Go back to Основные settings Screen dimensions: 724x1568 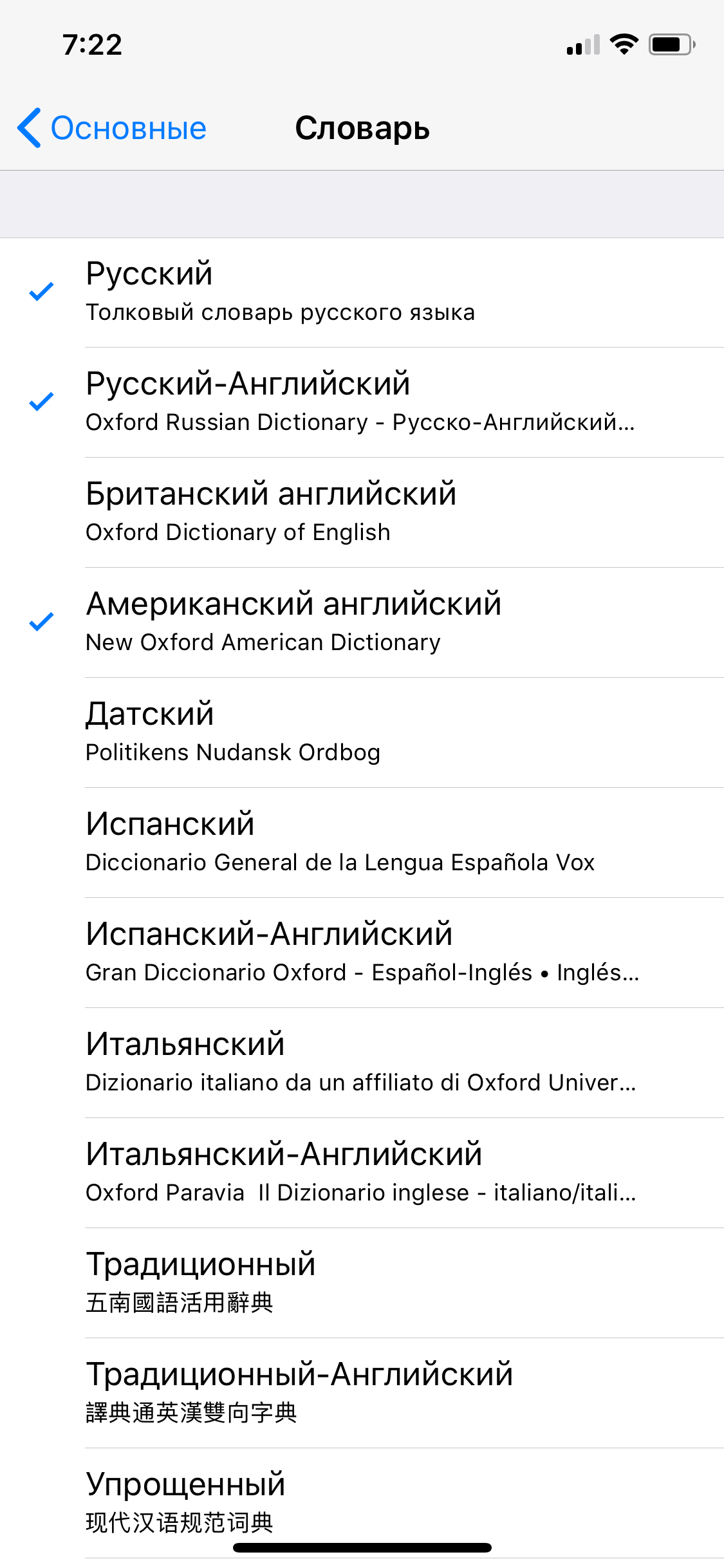[x=113, y=128]
